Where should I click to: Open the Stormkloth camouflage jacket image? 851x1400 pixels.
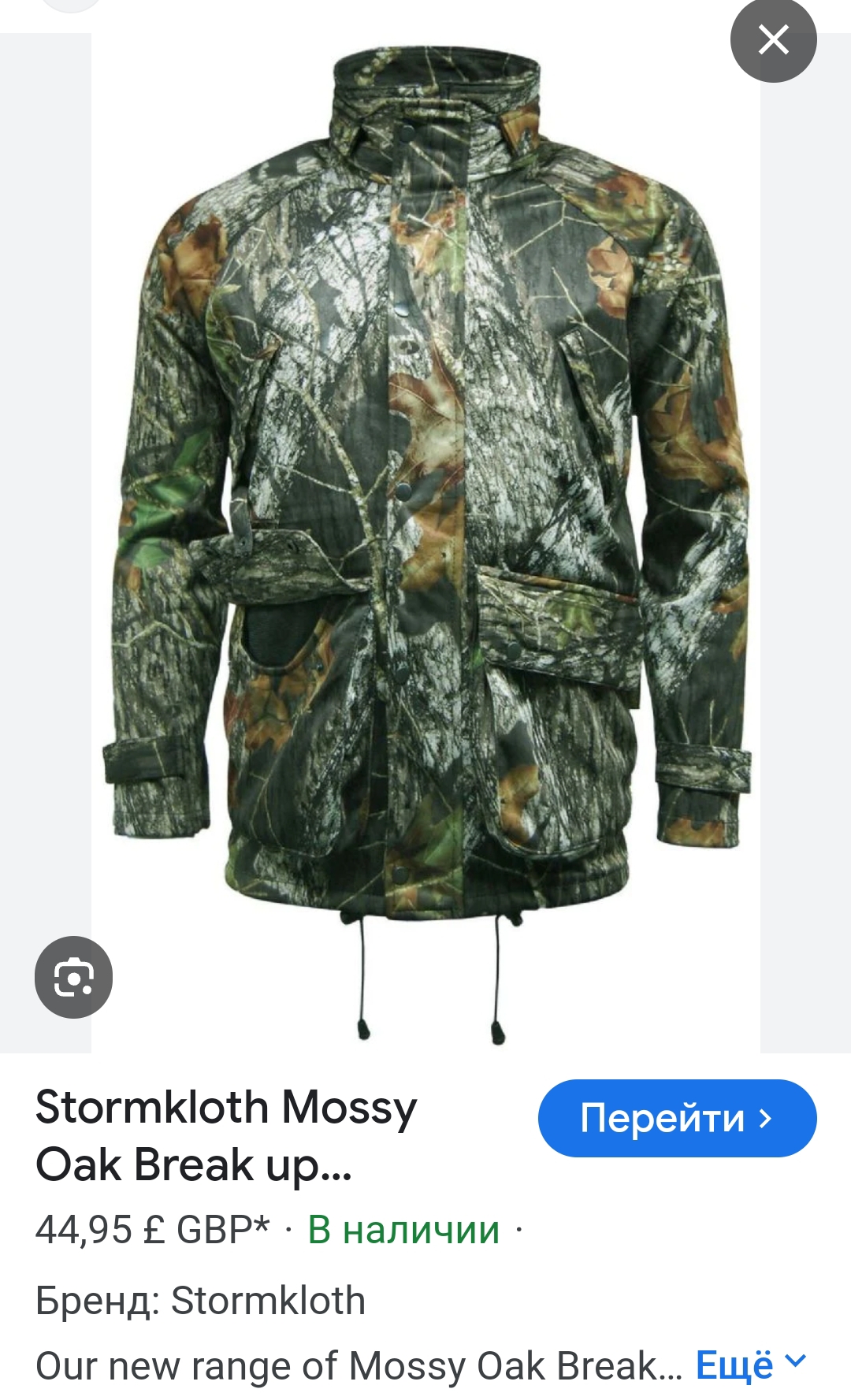coord(425,544)
